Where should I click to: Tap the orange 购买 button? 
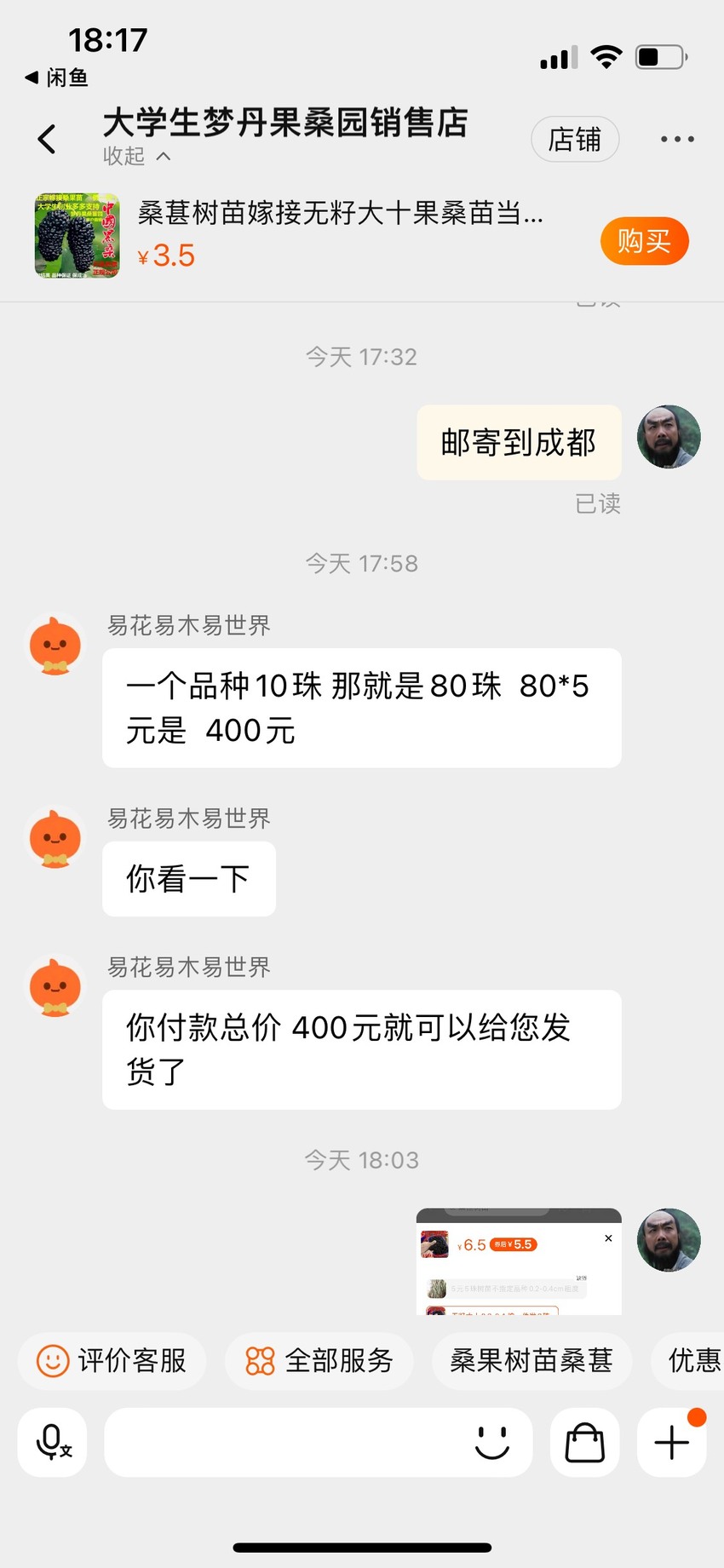644,241
